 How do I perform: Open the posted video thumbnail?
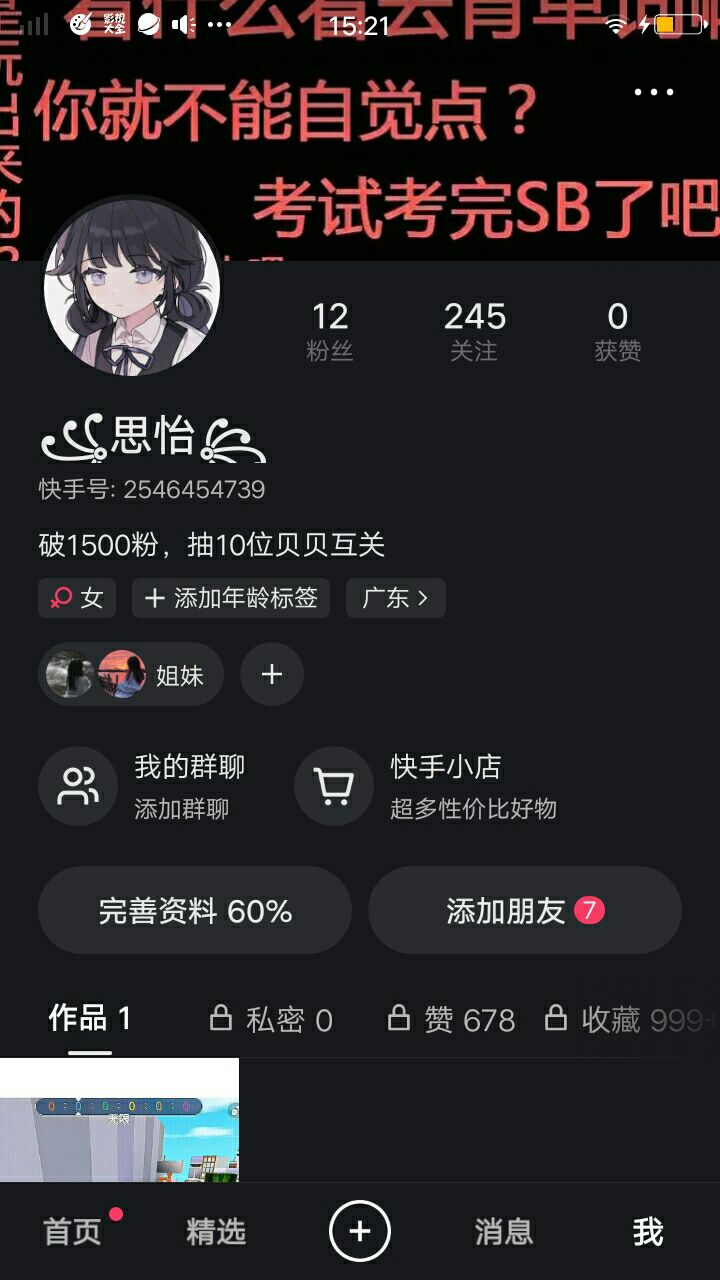(119, 1120)
